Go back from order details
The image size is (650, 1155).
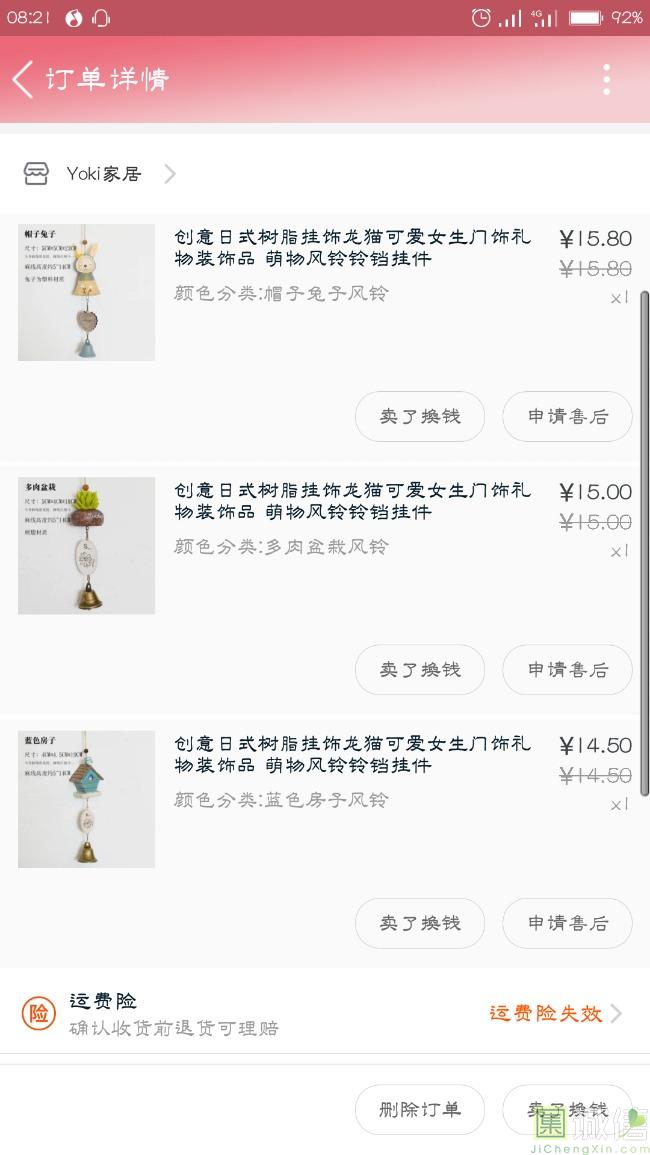tap(24, 79)
